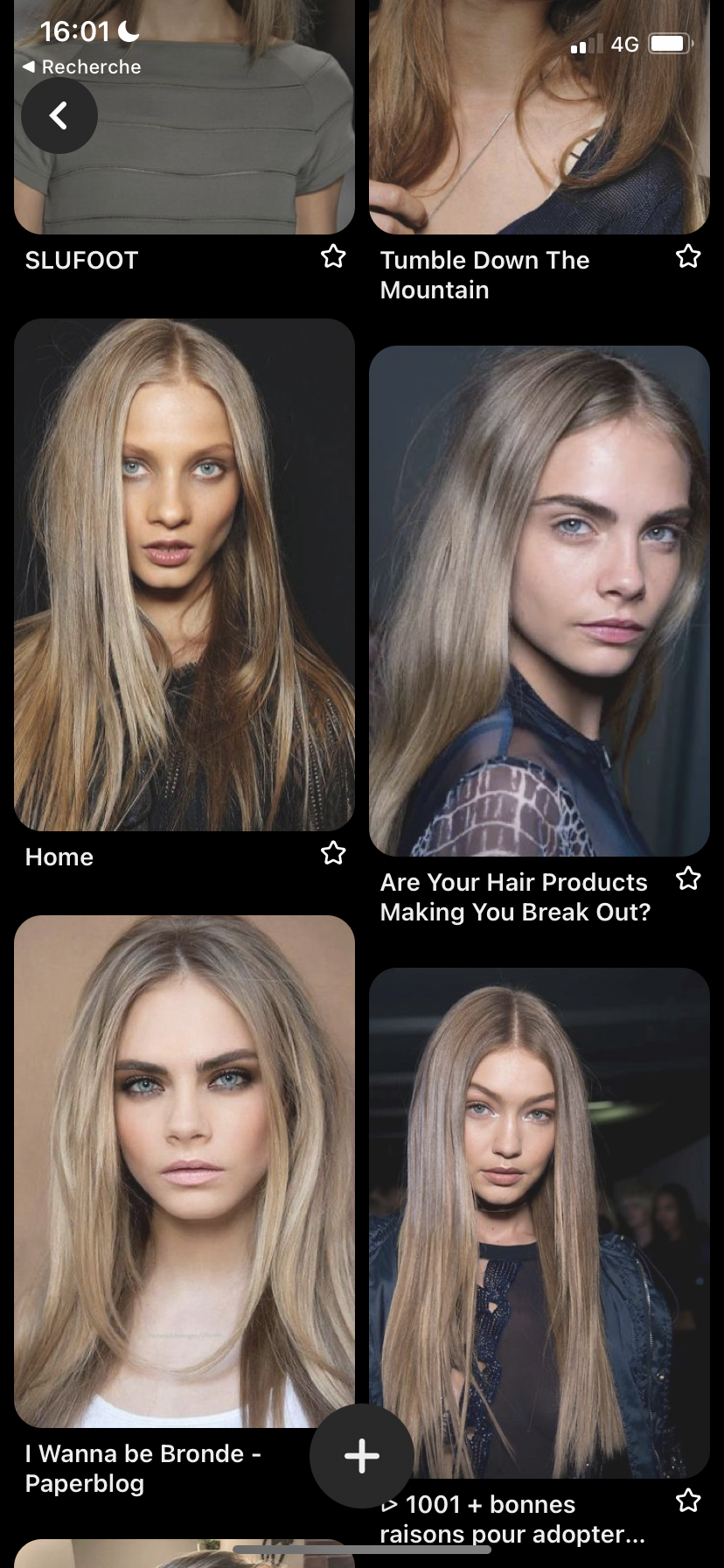Favorite the Are Your Hair Products pin

point(688,878)
